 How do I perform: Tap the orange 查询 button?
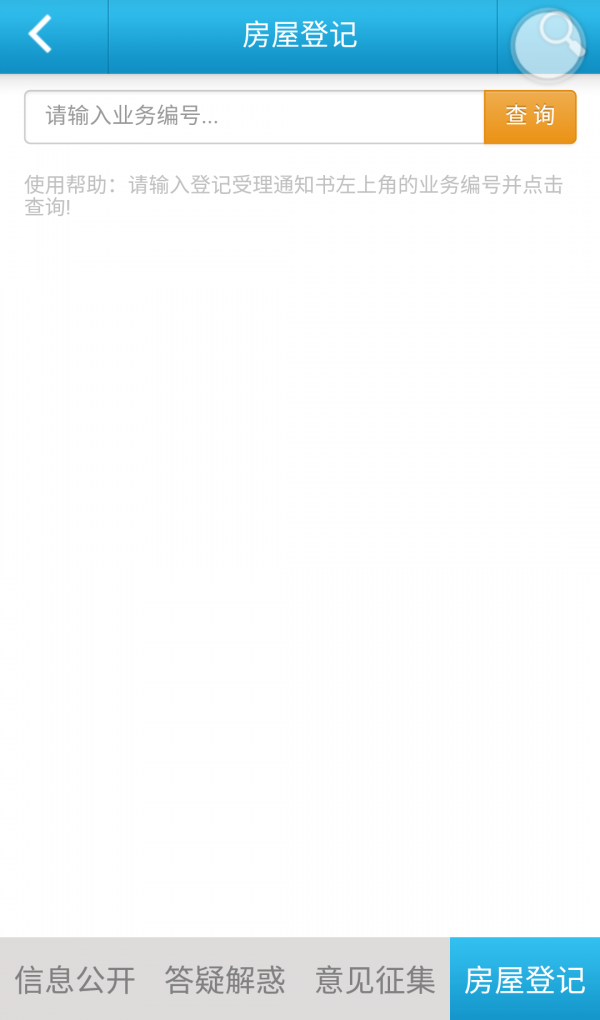point(530,117)
